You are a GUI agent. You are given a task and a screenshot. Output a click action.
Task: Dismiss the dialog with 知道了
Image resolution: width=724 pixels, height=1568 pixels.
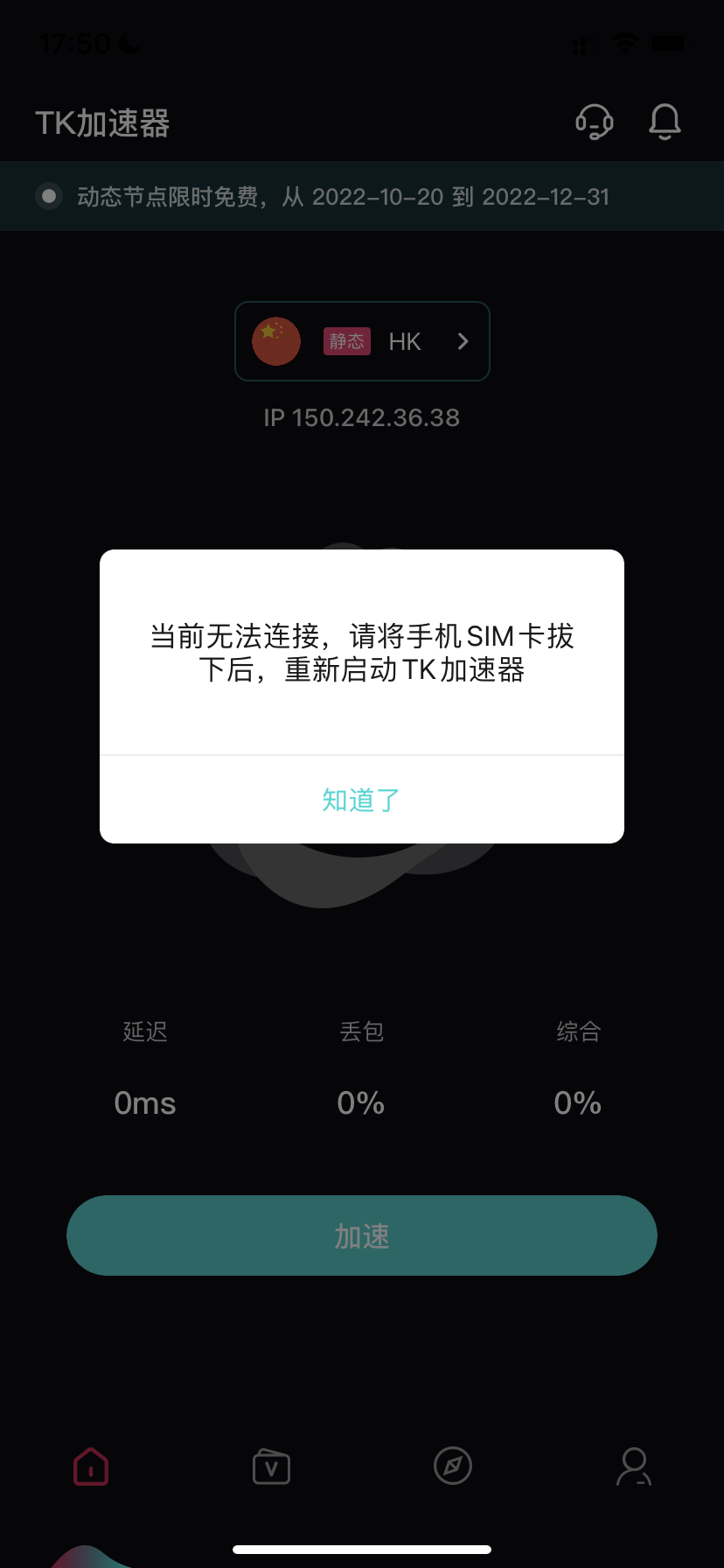click(x=361, y=800)
